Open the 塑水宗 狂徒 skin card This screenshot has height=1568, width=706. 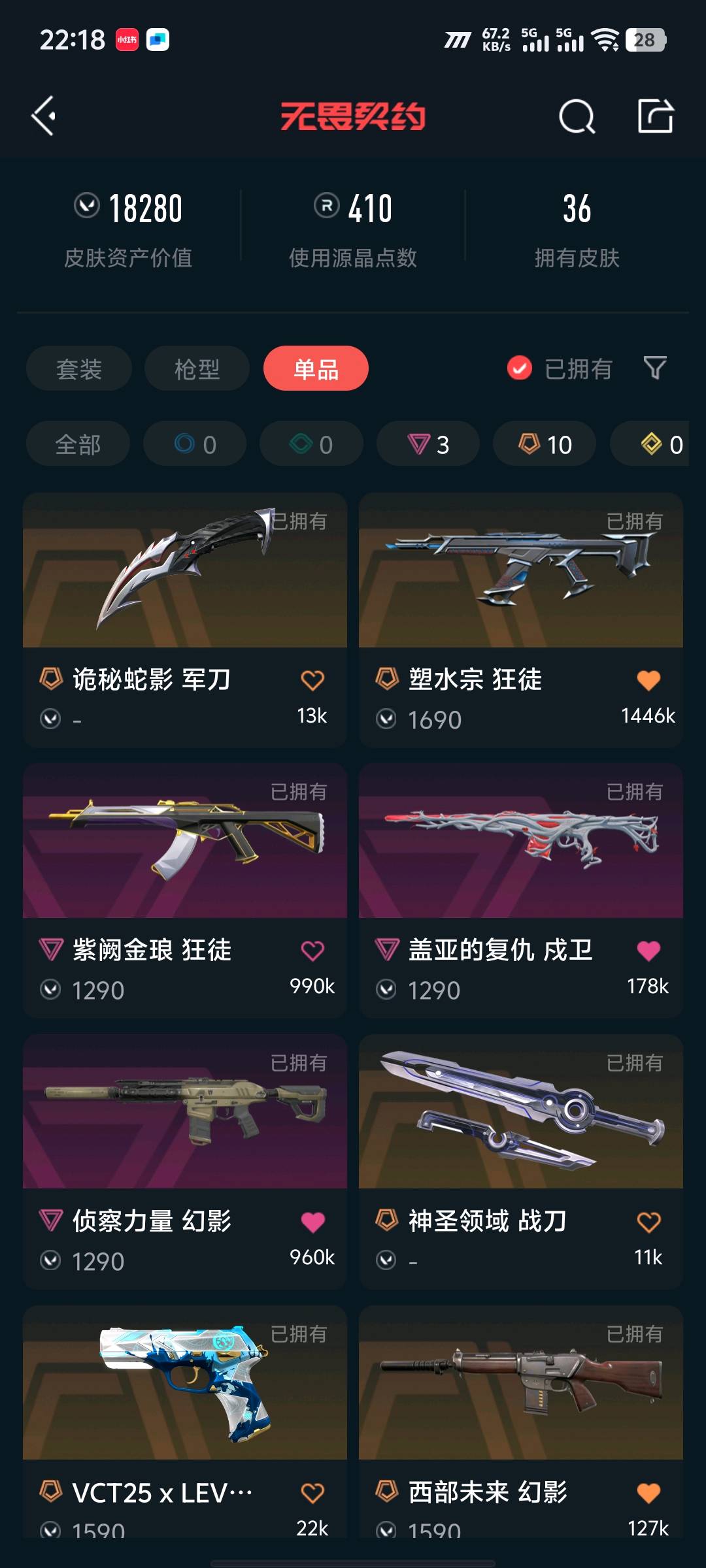pos(521,620)
